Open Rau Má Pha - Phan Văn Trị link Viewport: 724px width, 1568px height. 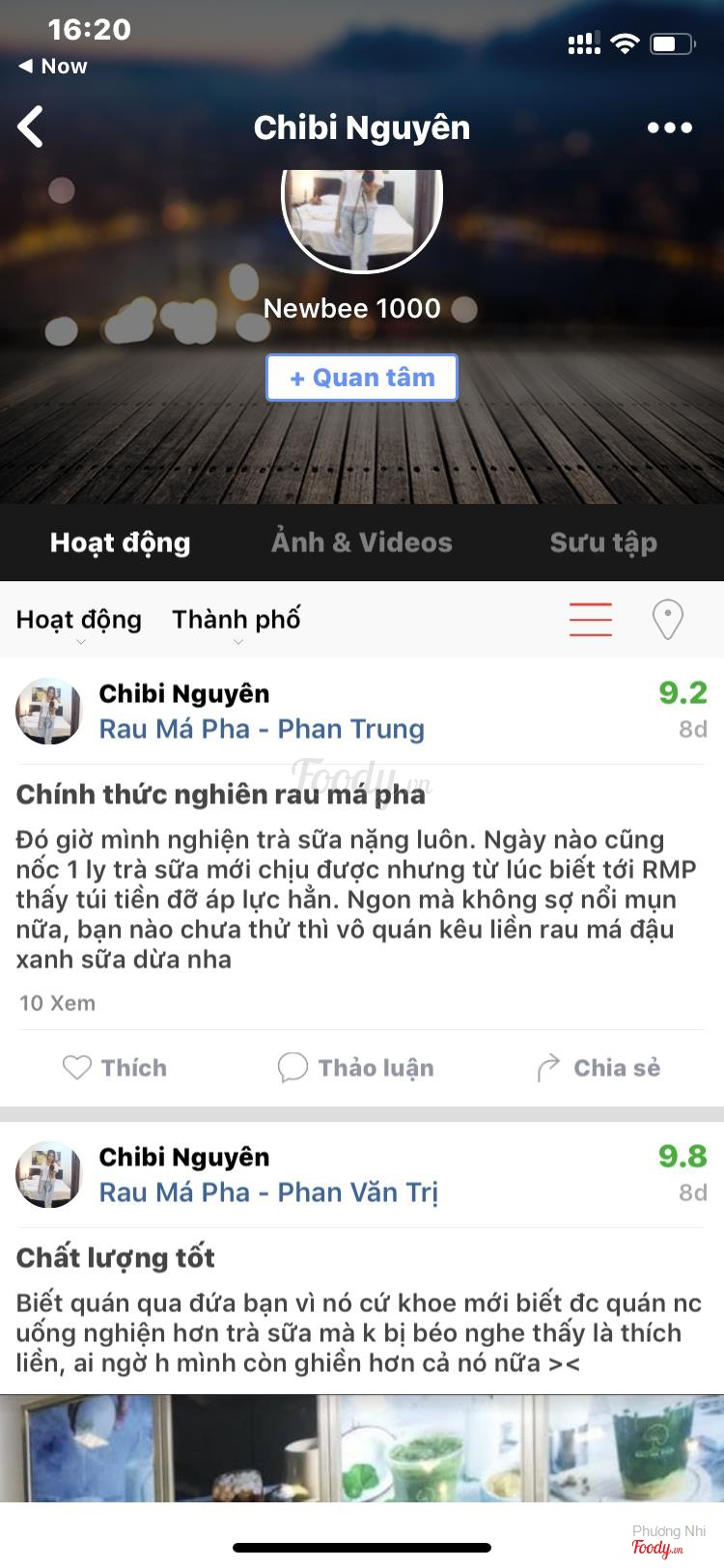(x=268, y=1192)
